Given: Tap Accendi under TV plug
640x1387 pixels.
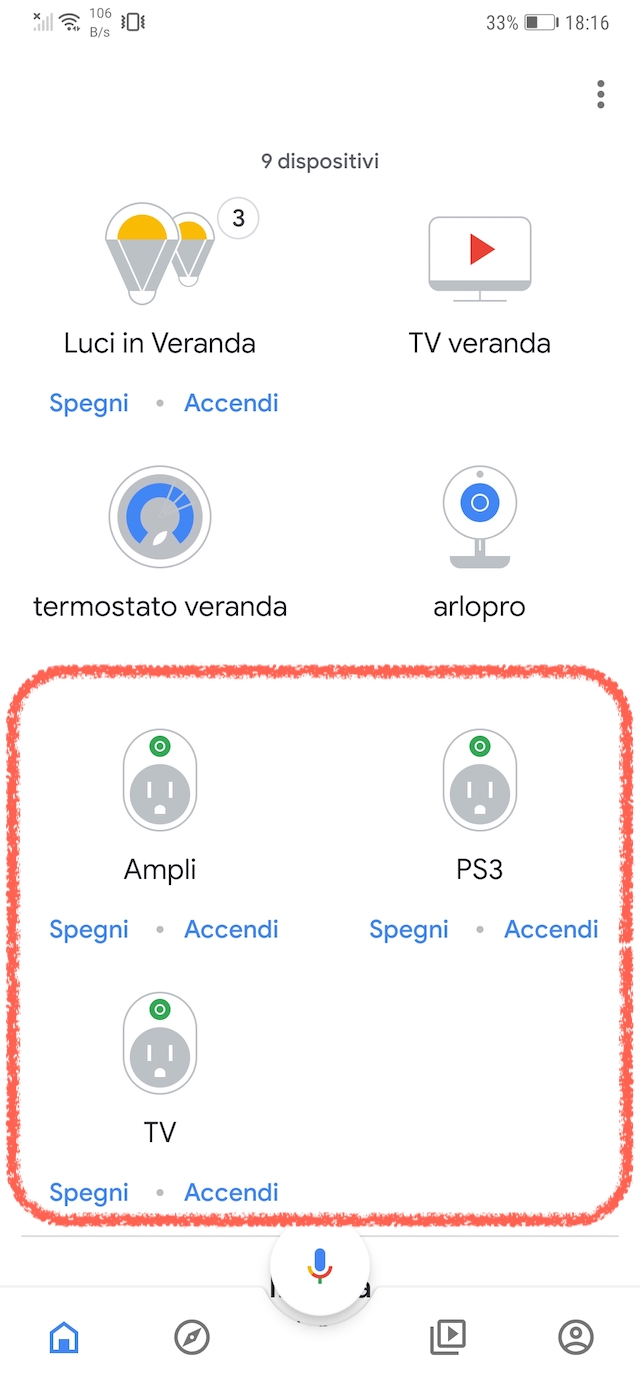Looking at the screenshot, I should point(231,1192).
